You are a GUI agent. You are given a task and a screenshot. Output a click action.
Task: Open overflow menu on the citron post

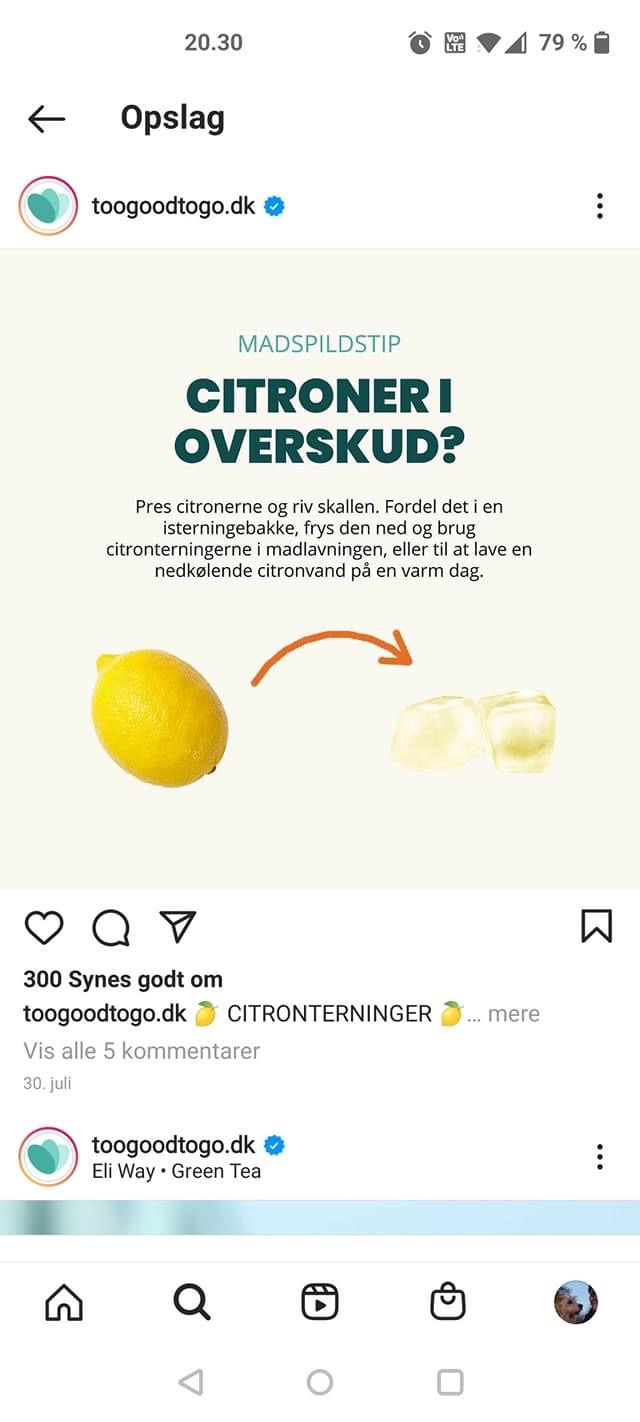[x=599, y=206]
